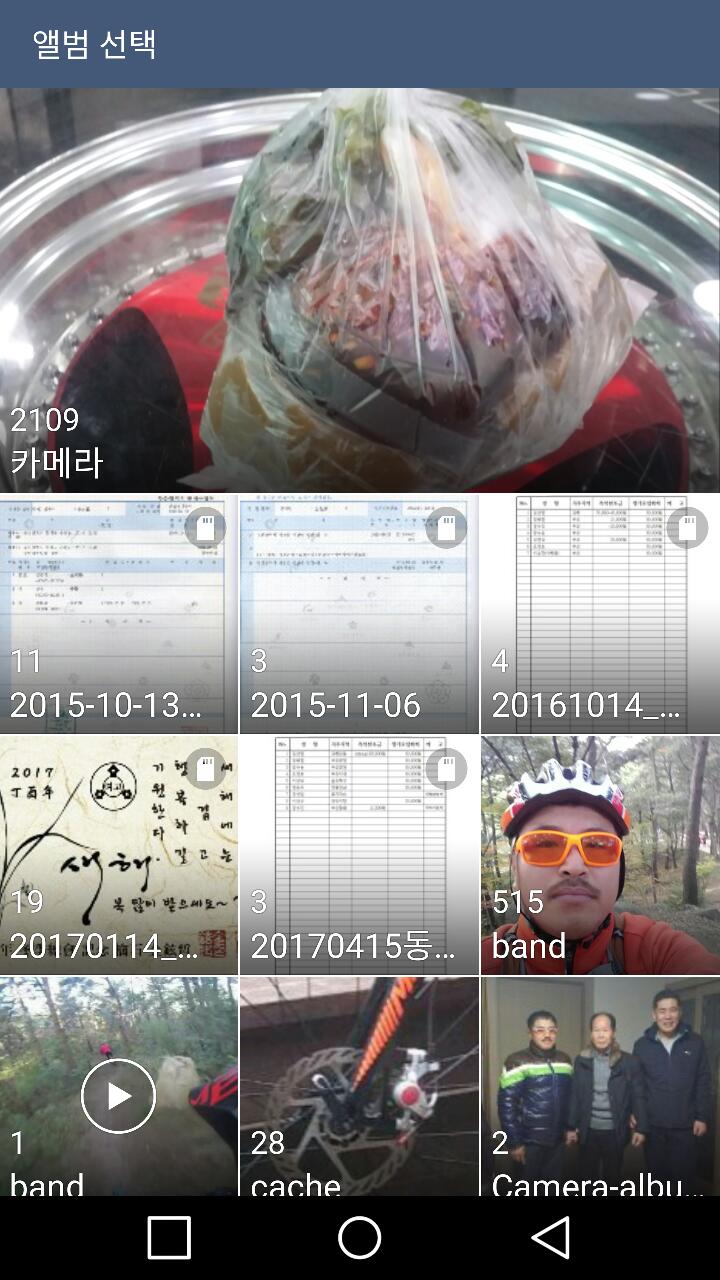Open the 20170114 album with 19 items
The width and height of the screenshot is (720, 1280).
click(119, 855)
